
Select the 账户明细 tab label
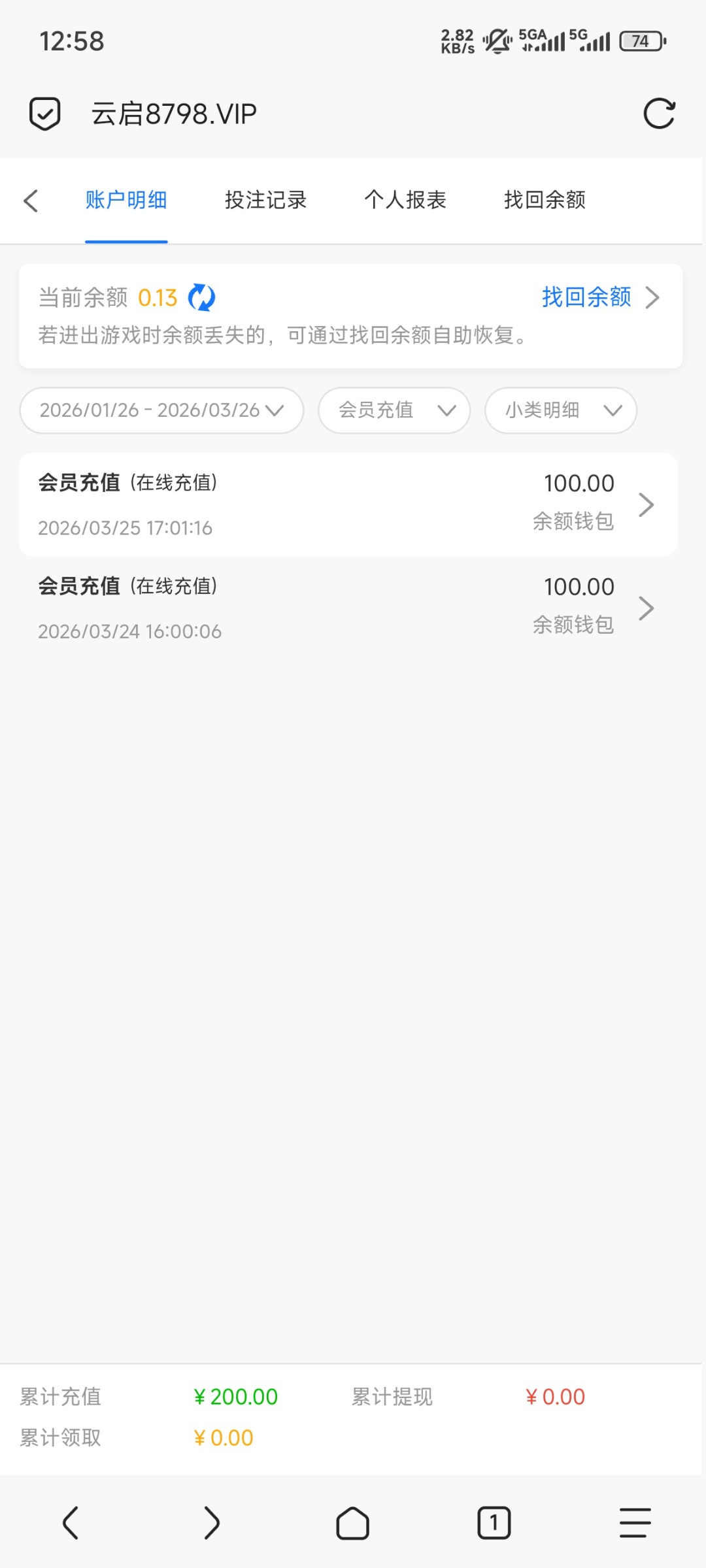click(x=126, y=201)
